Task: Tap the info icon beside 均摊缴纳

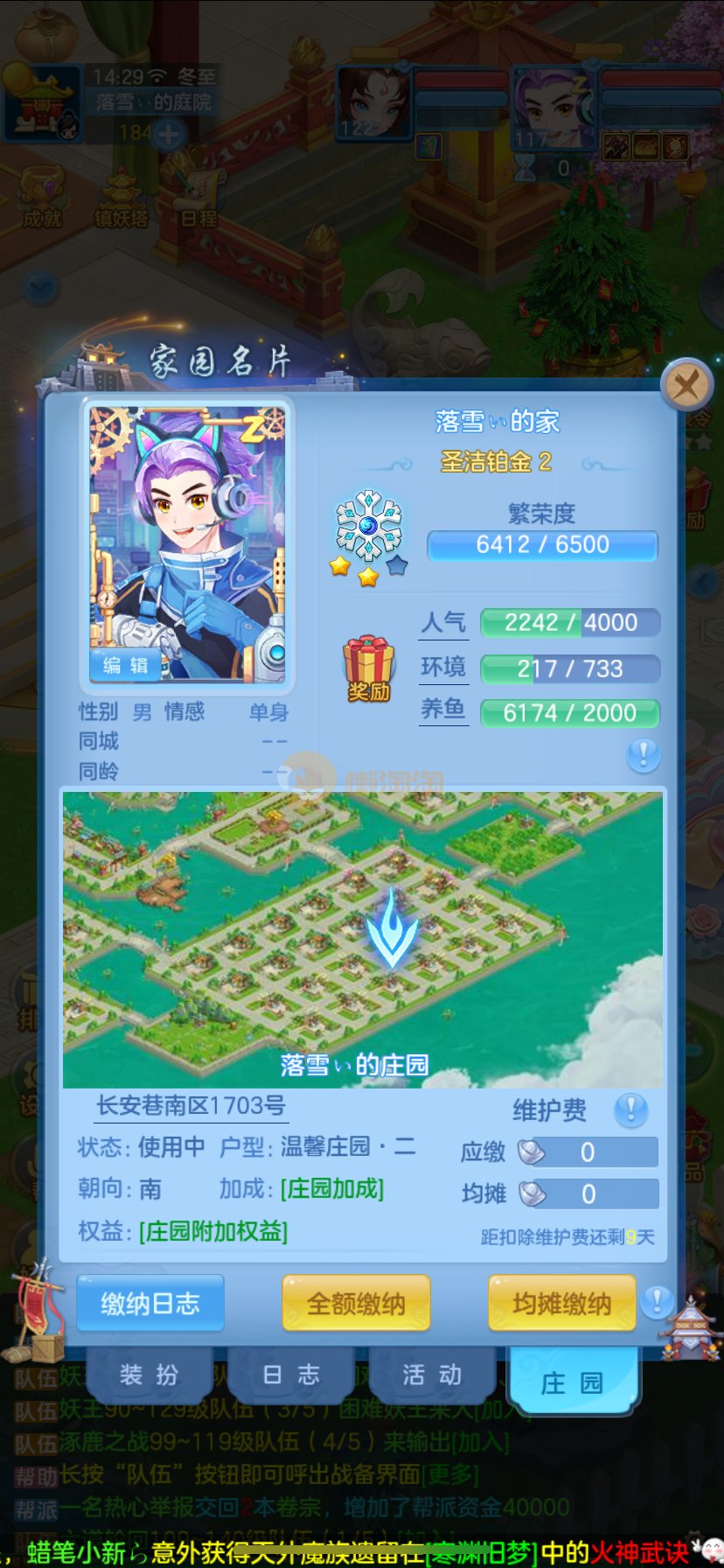Action: click(656, 1301)
